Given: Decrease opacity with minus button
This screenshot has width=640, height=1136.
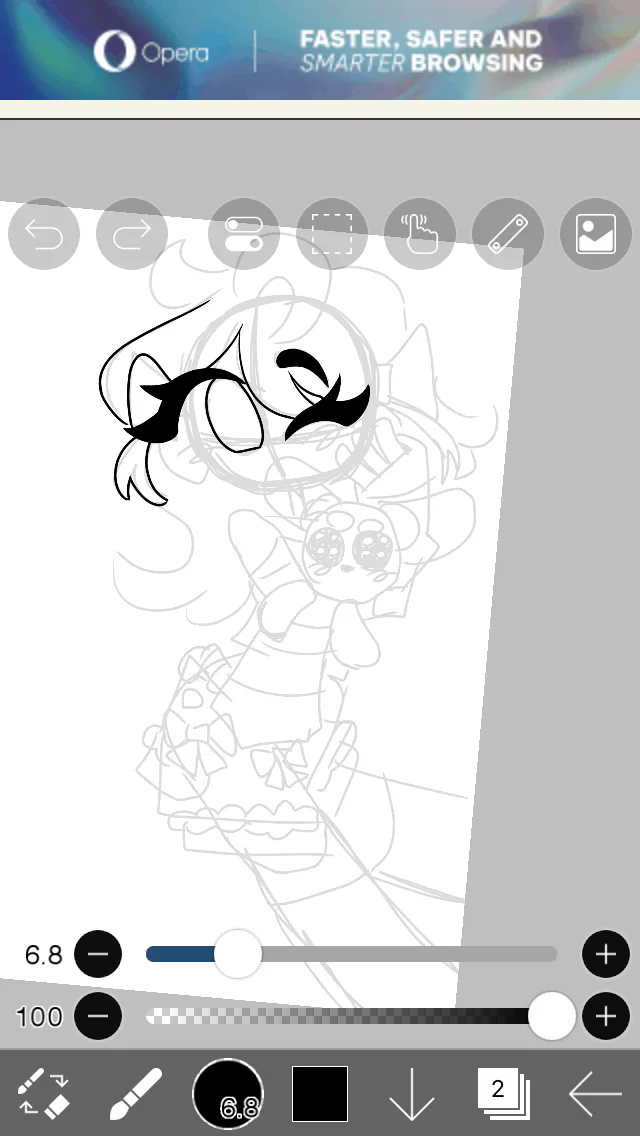Looking at the screenshot, I should click(x=98, y=1016).
